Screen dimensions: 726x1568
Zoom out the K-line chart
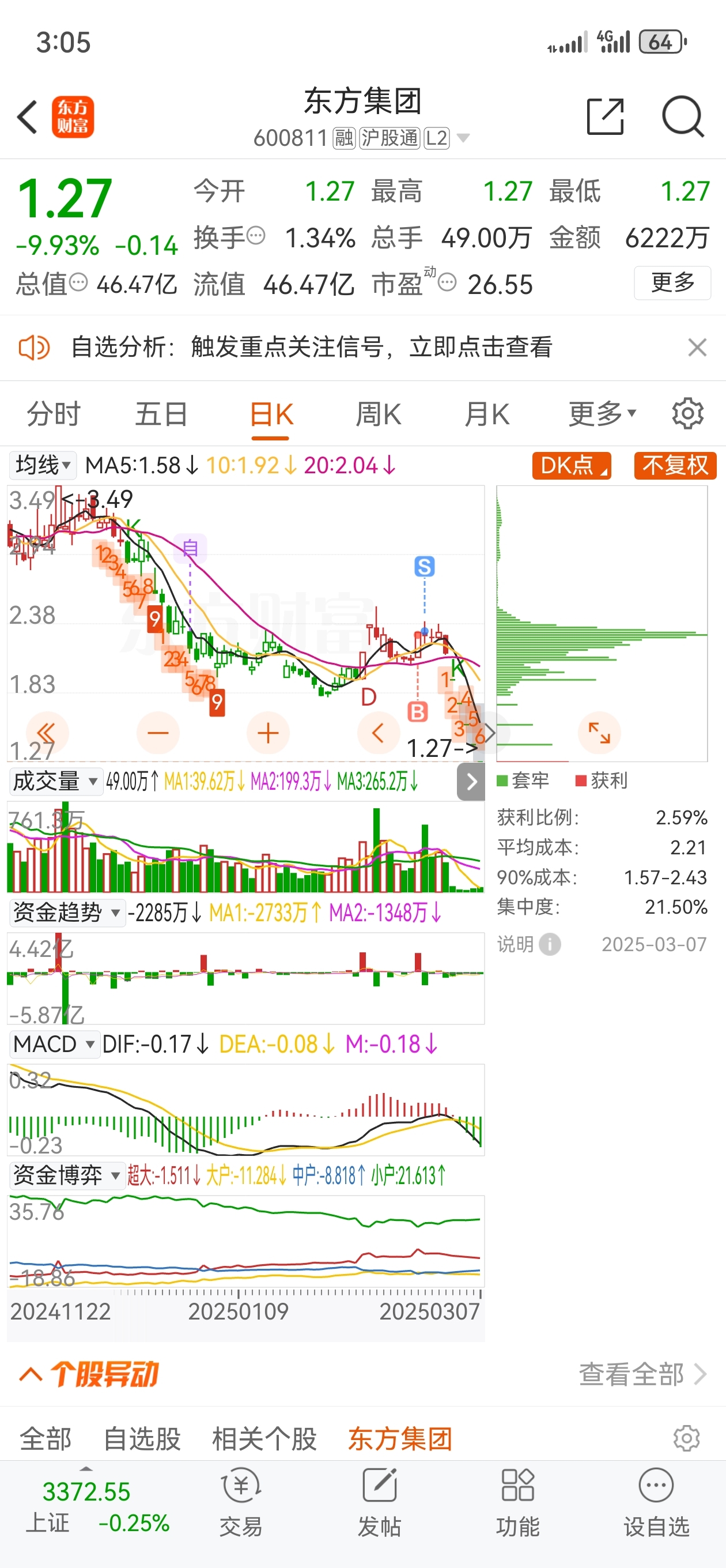point(158,733)
